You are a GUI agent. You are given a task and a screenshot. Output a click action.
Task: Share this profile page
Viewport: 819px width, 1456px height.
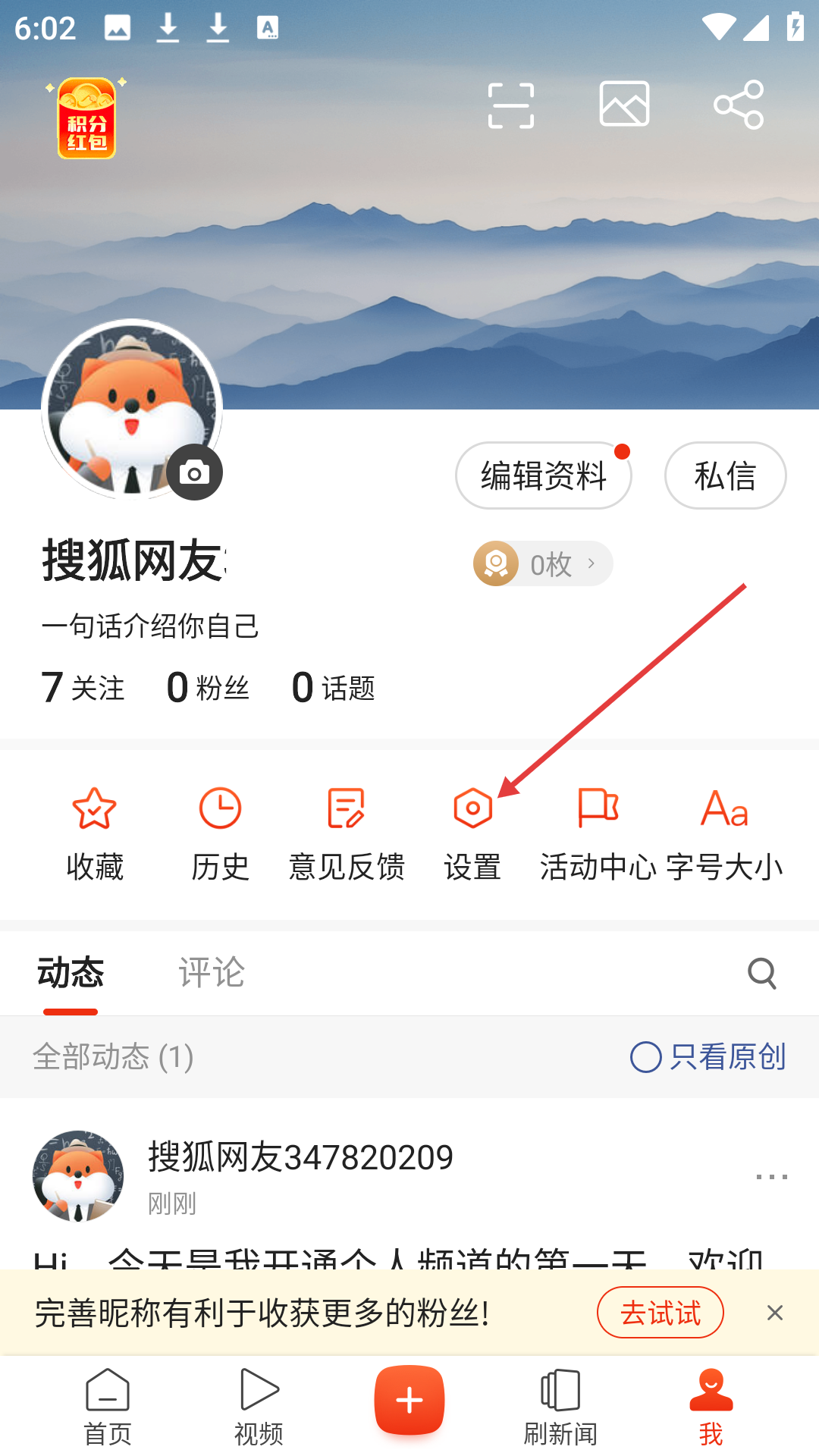738,105
